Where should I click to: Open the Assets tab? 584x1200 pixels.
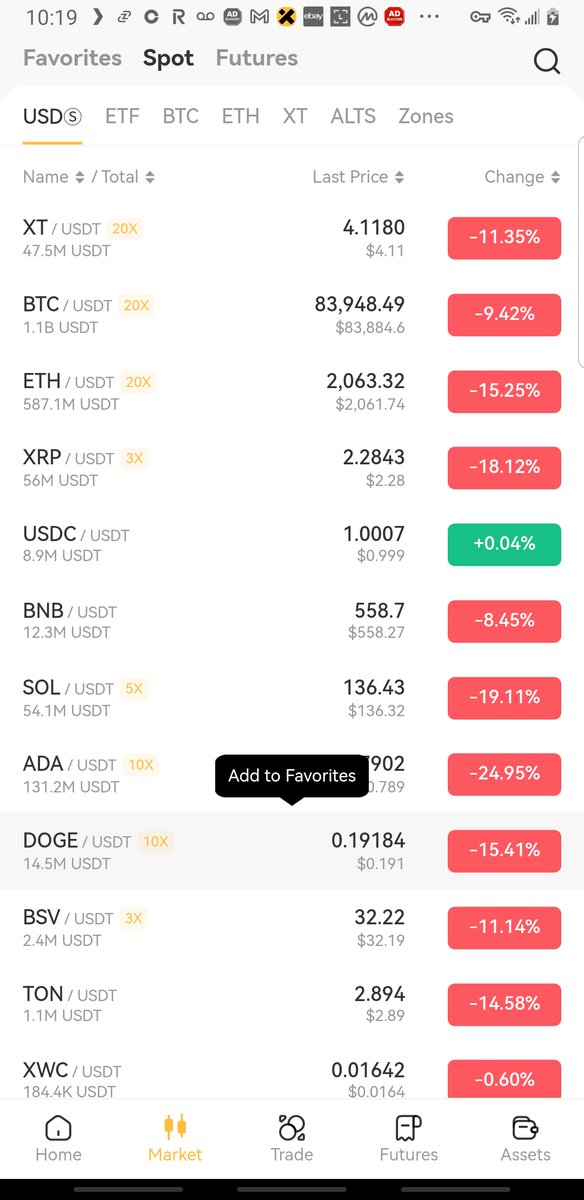pyautogui.click(x=525, y=1140)
